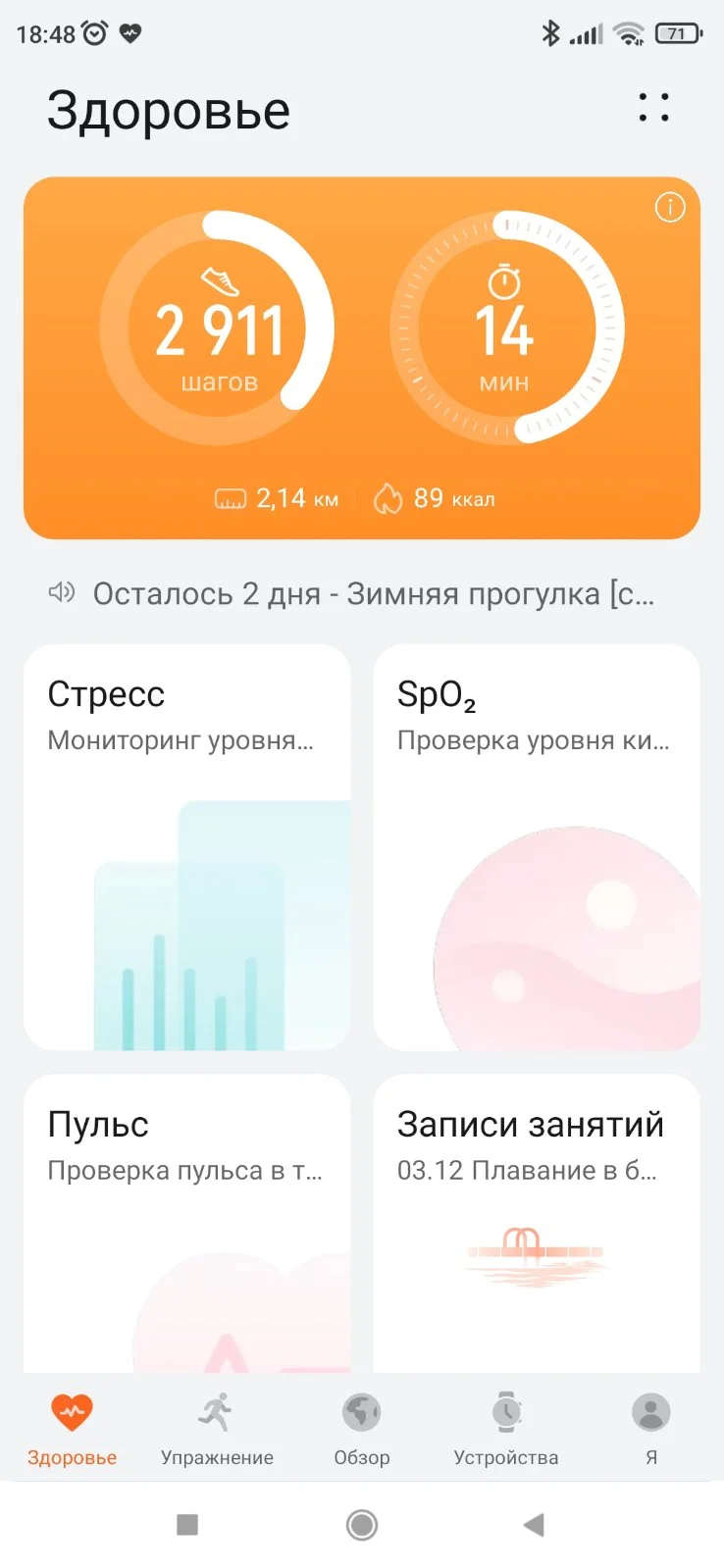724x1568 pixels.
Task: Switch to the Устройства tab
Action: coord(506,1428)
